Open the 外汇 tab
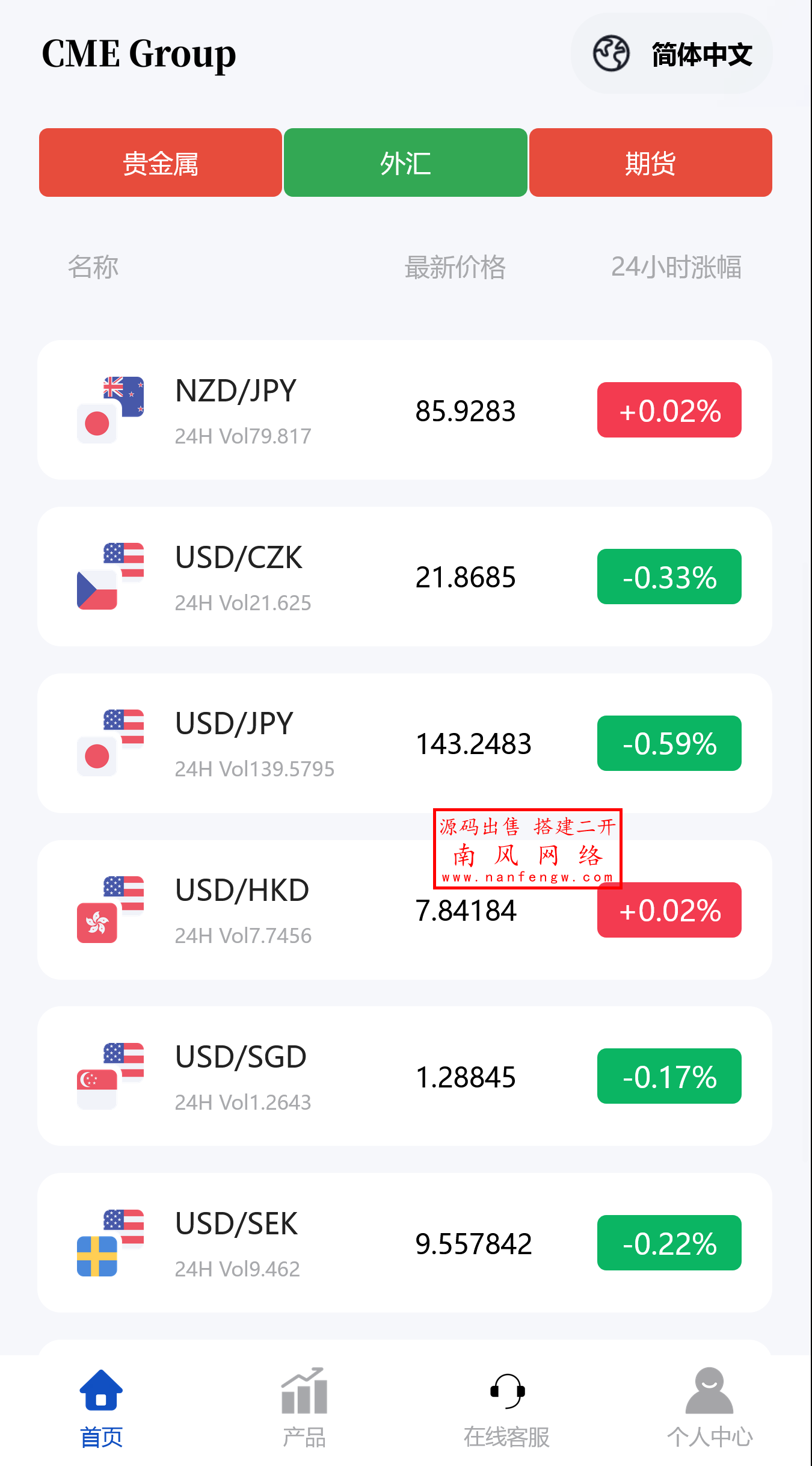The image size is (812, 1466). click(x=405, y=162)
